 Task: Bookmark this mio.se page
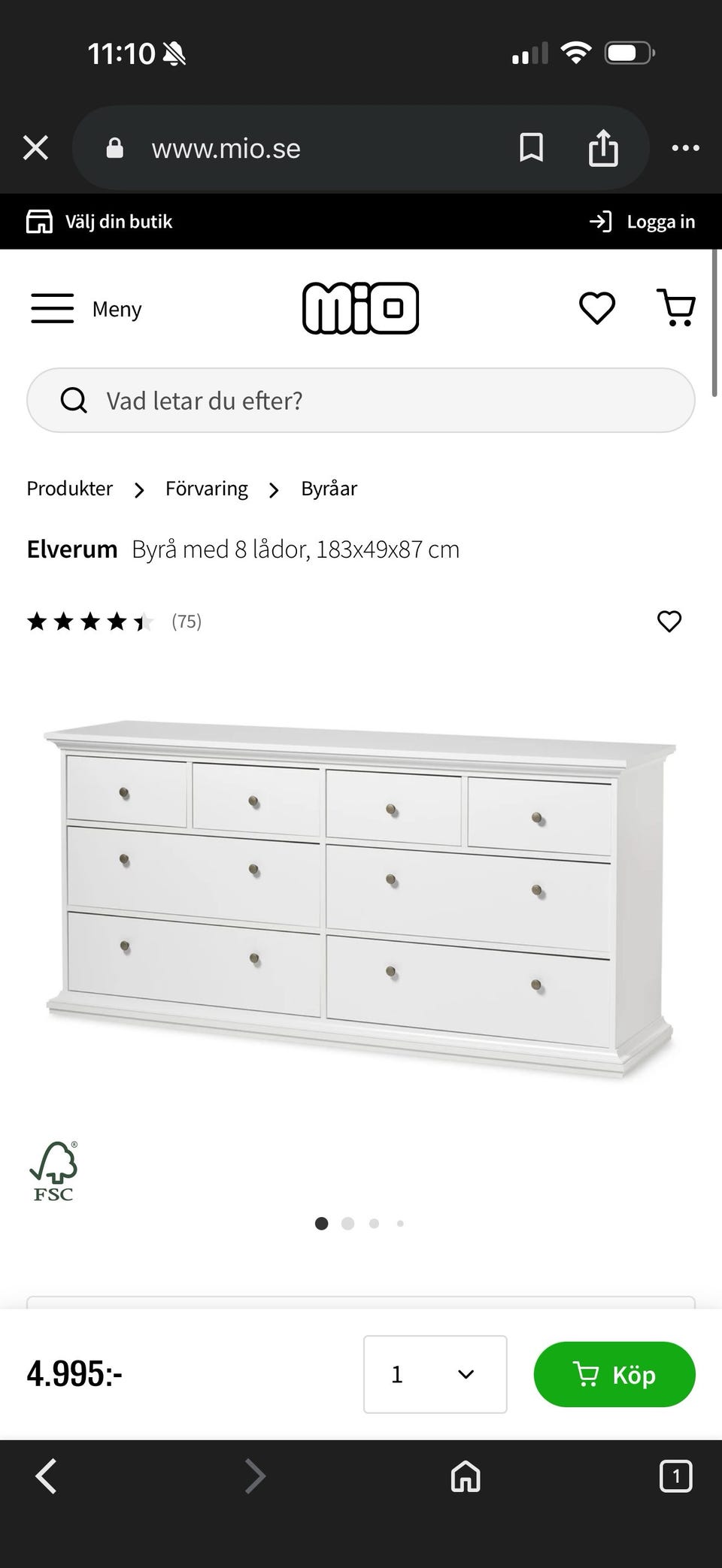pyautogui.click(x=531, y=148)
